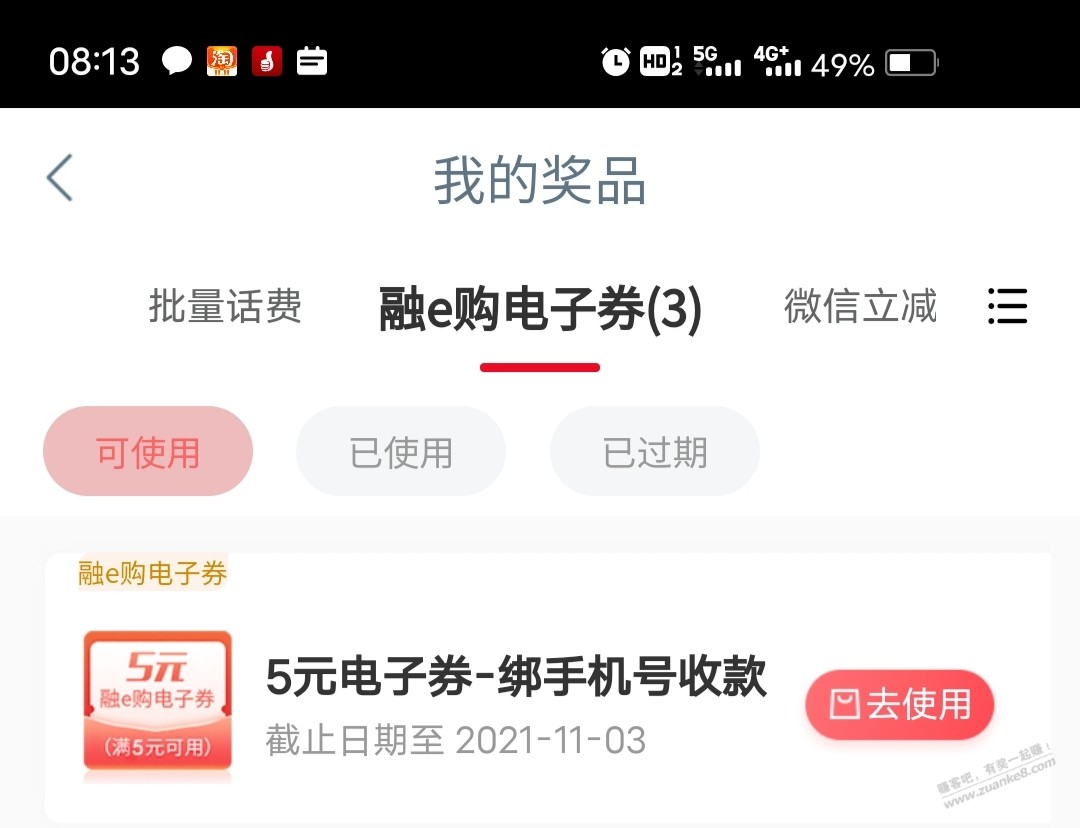This screenshot has width=1080, height=828.
Task: Switch to the 微信立减 tab
Action: pos(860,306)
